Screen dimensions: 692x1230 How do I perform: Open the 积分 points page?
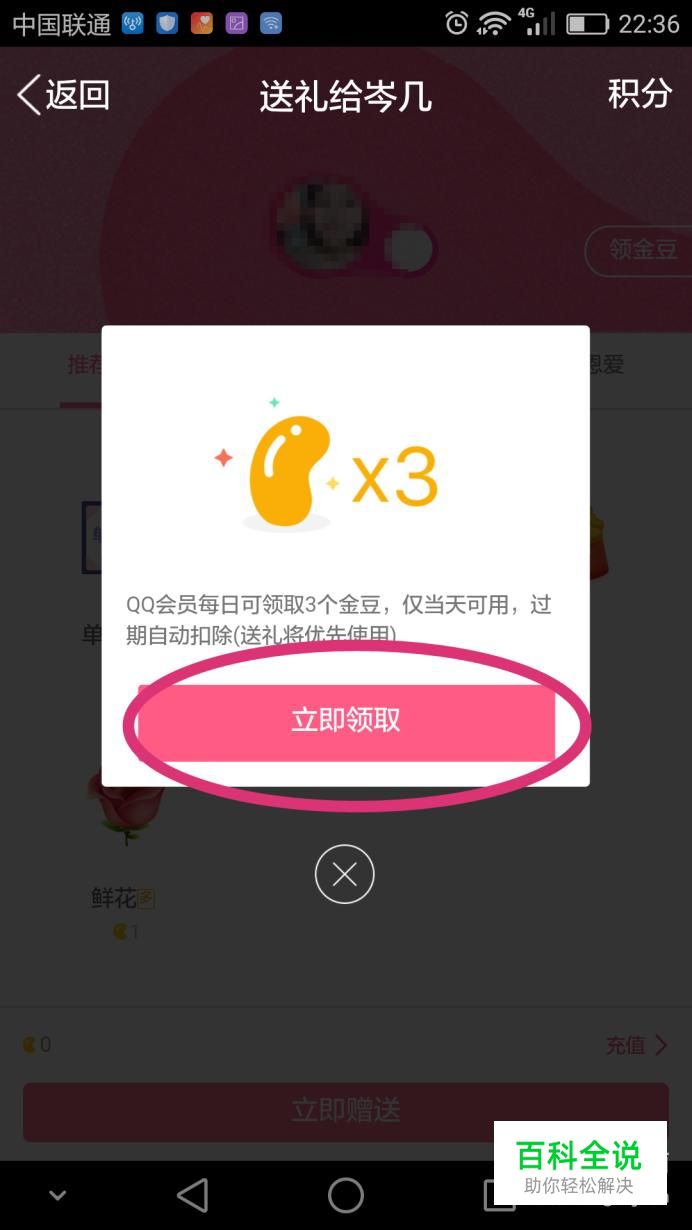640,94
